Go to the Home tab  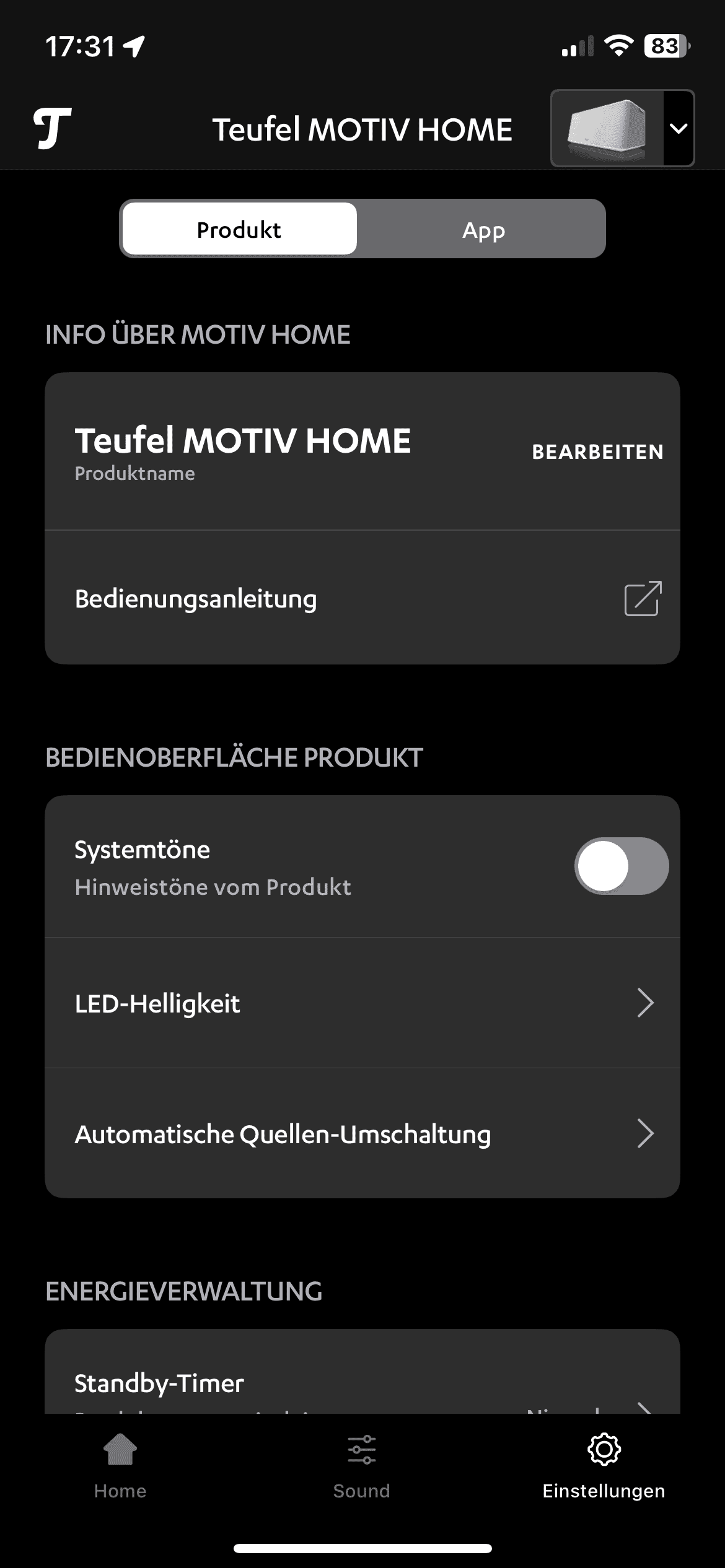point(120,1465)
